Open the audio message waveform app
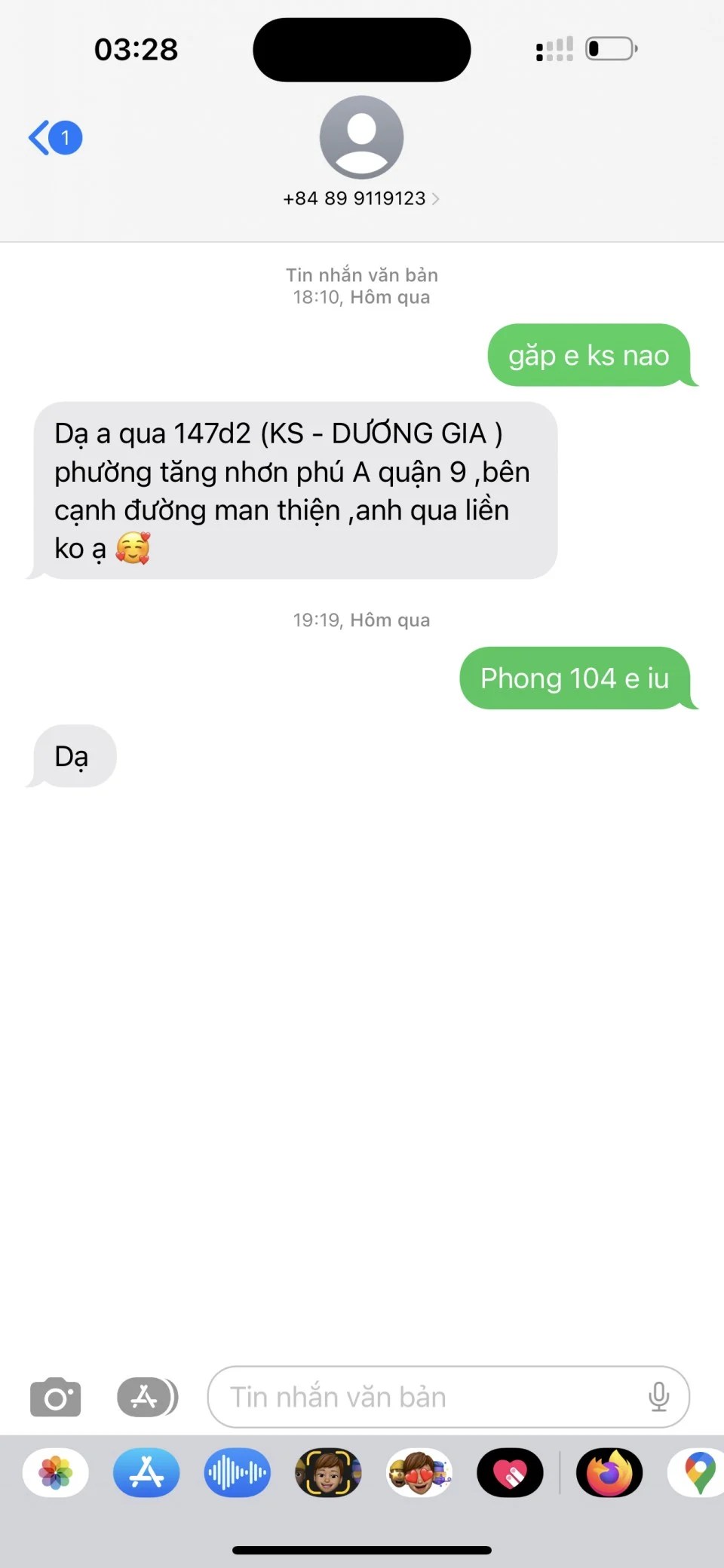724x1568 pixels. point(237,1472)
